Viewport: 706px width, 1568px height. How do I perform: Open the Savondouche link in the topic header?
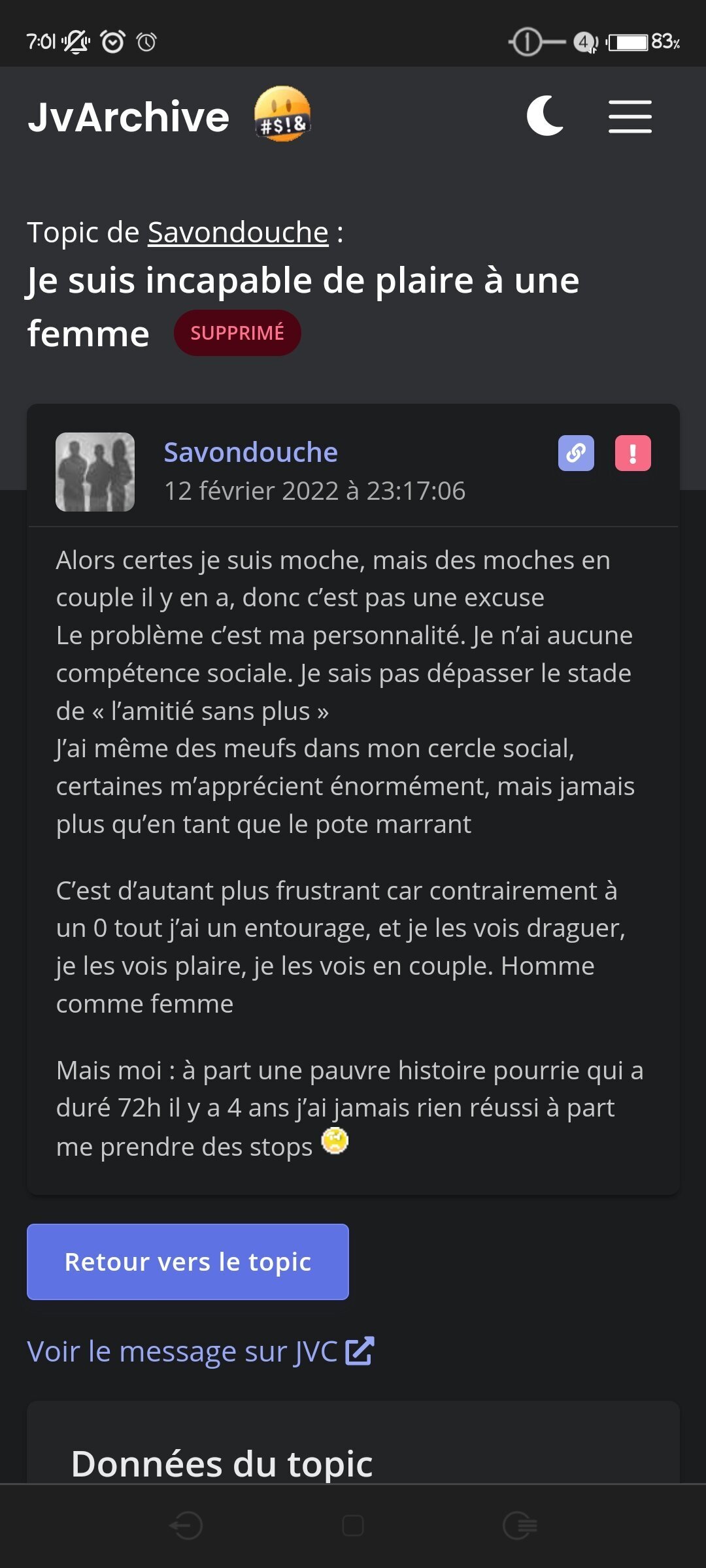tap(238, 233)
